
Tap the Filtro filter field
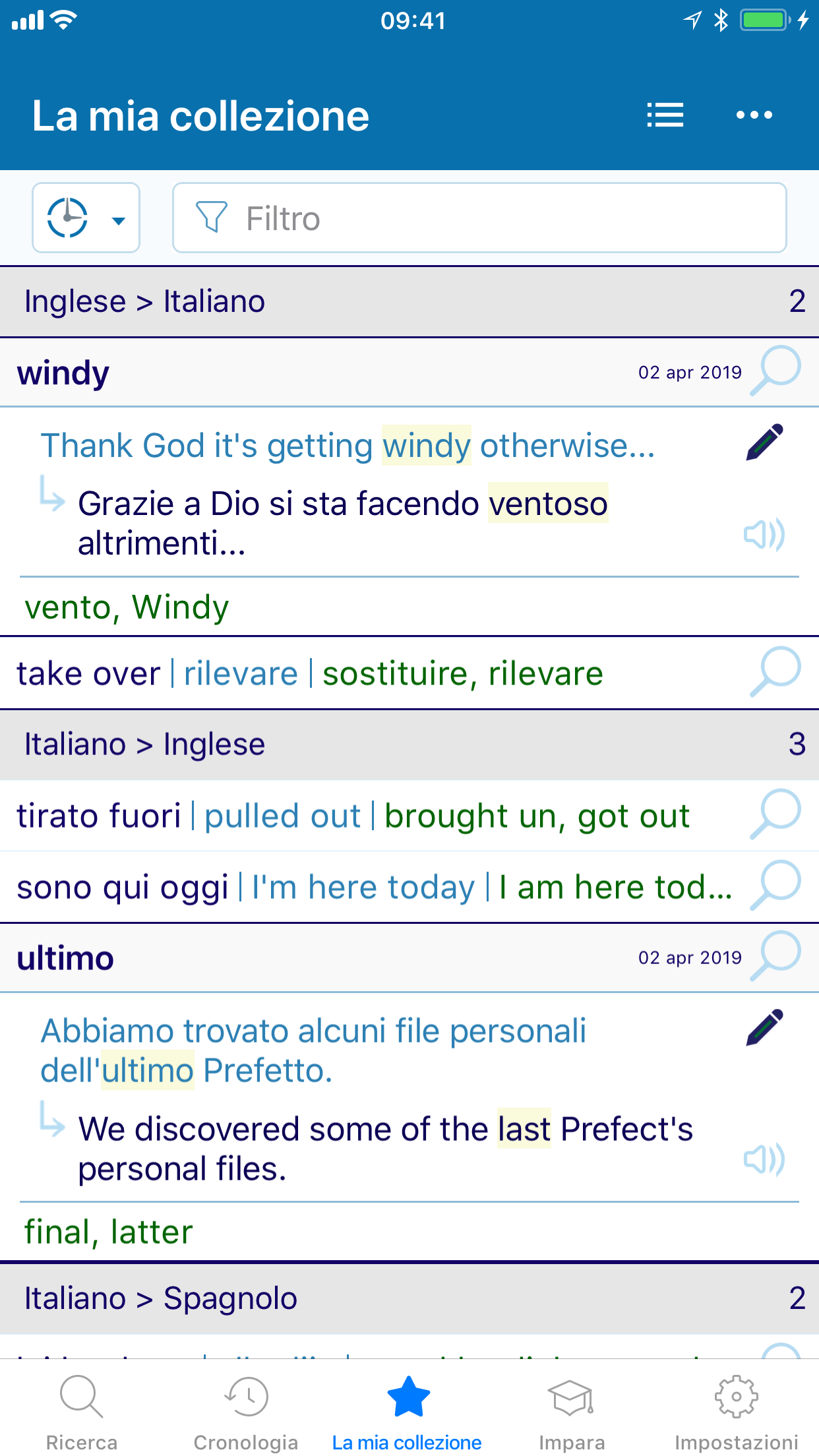(479, 218)
